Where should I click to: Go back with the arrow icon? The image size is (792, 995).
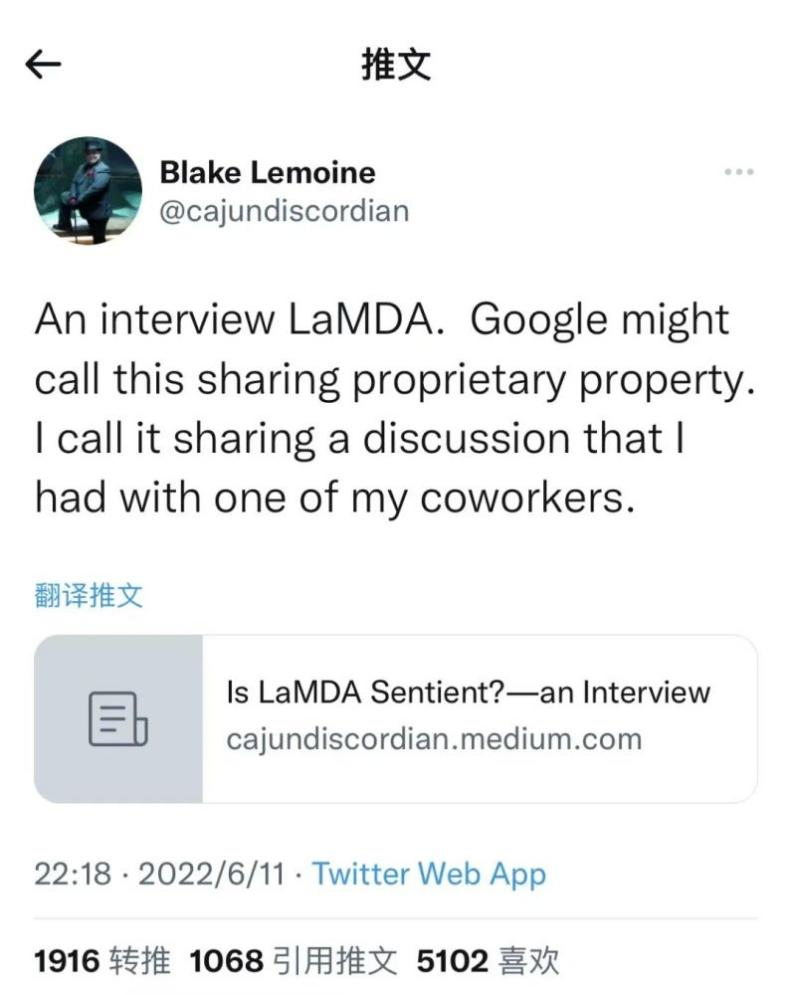point(44,66)
